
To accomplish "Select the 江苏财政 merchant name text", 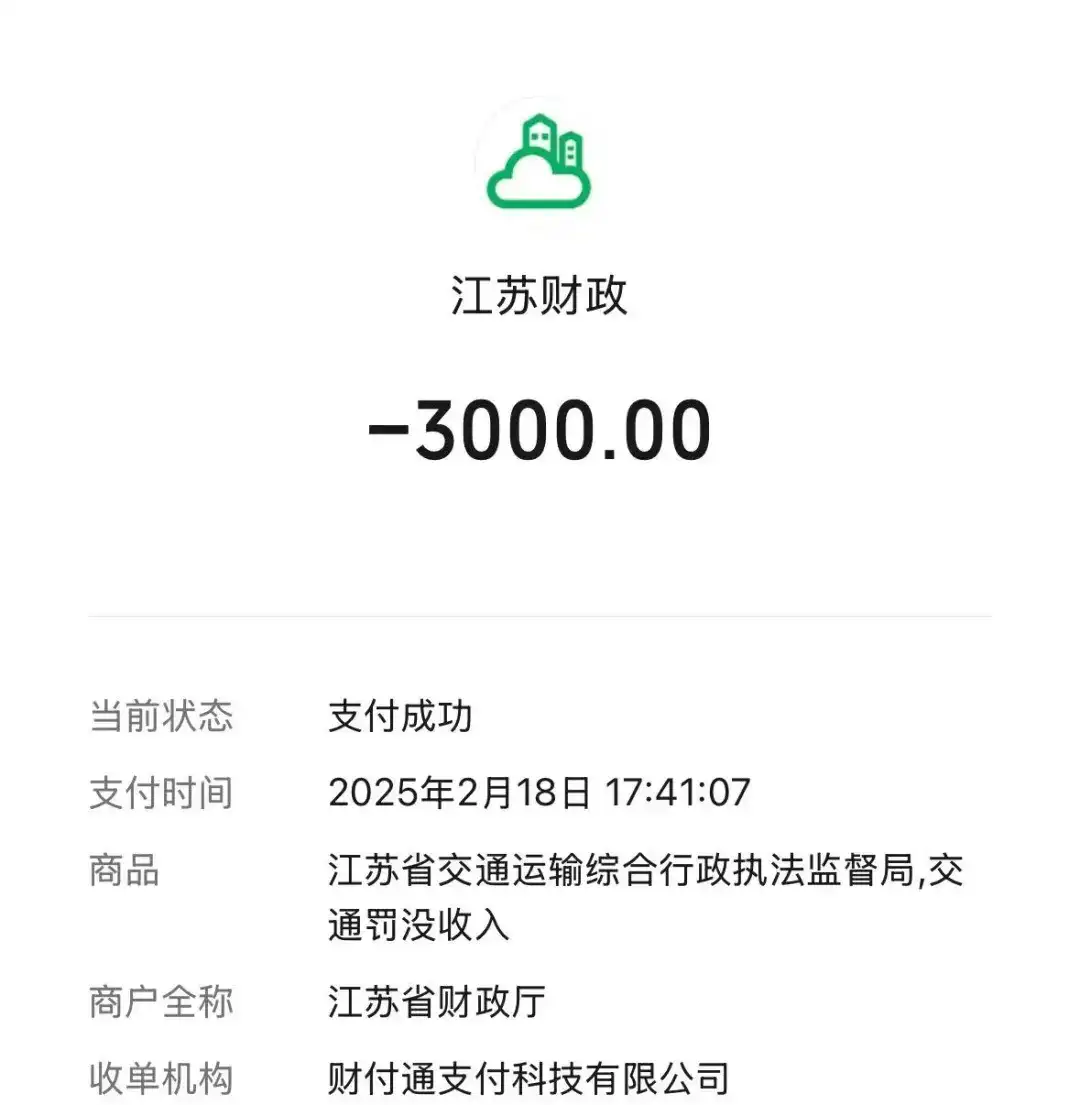I will 539,294.
